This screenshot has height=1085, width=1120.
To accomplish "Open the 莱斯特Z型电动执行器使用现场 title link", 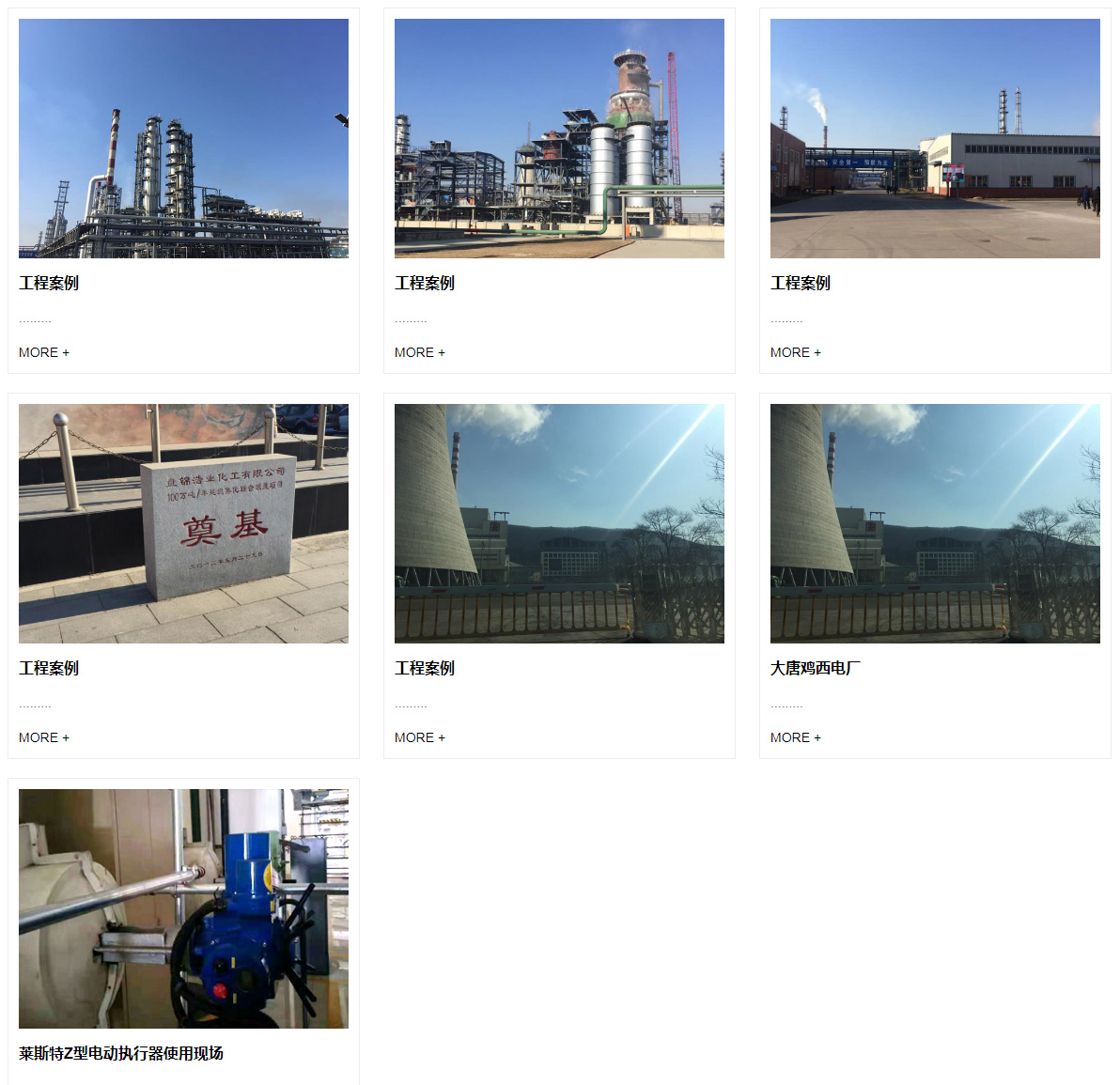I will [x=121, y=1053].
